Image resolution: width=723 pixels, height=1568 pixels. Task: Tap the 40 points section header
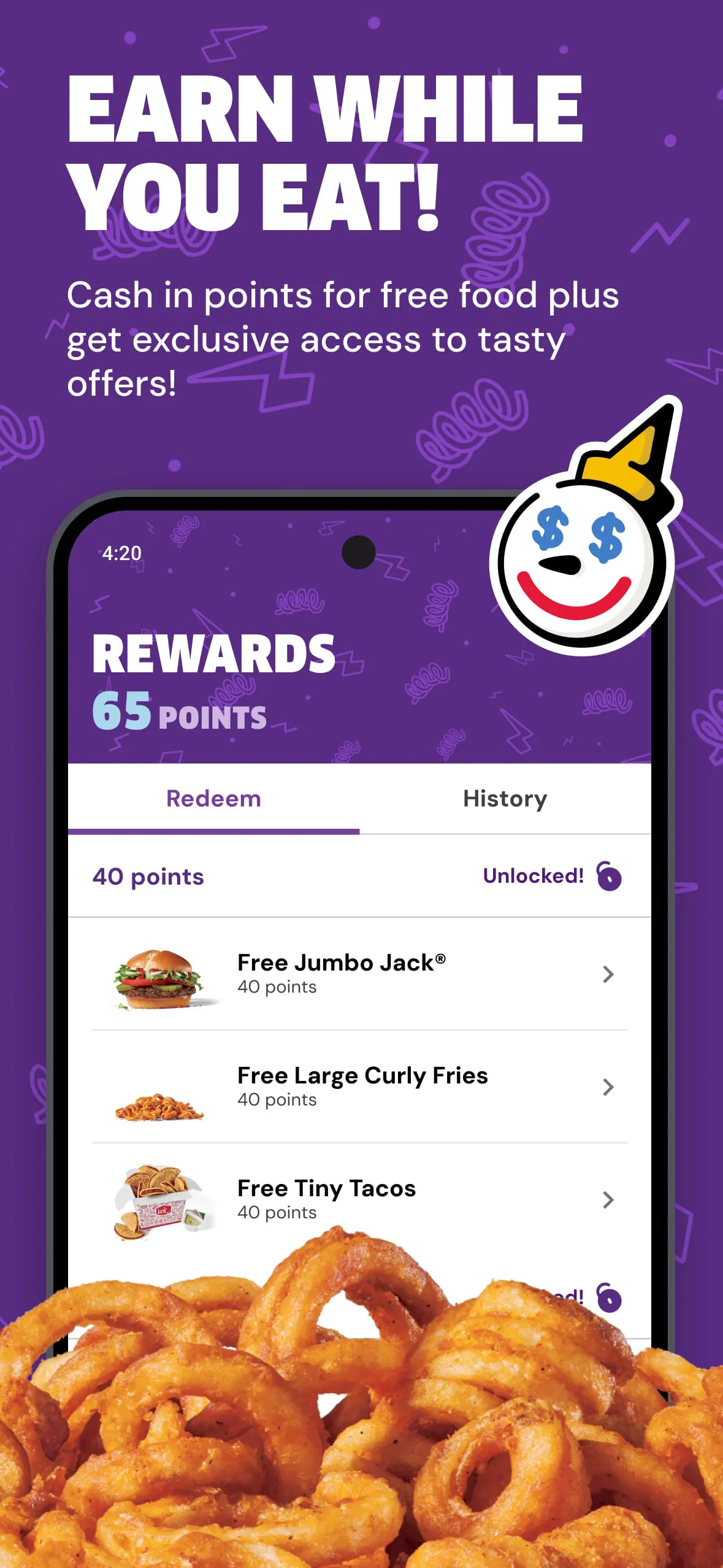tap(149, 877)
